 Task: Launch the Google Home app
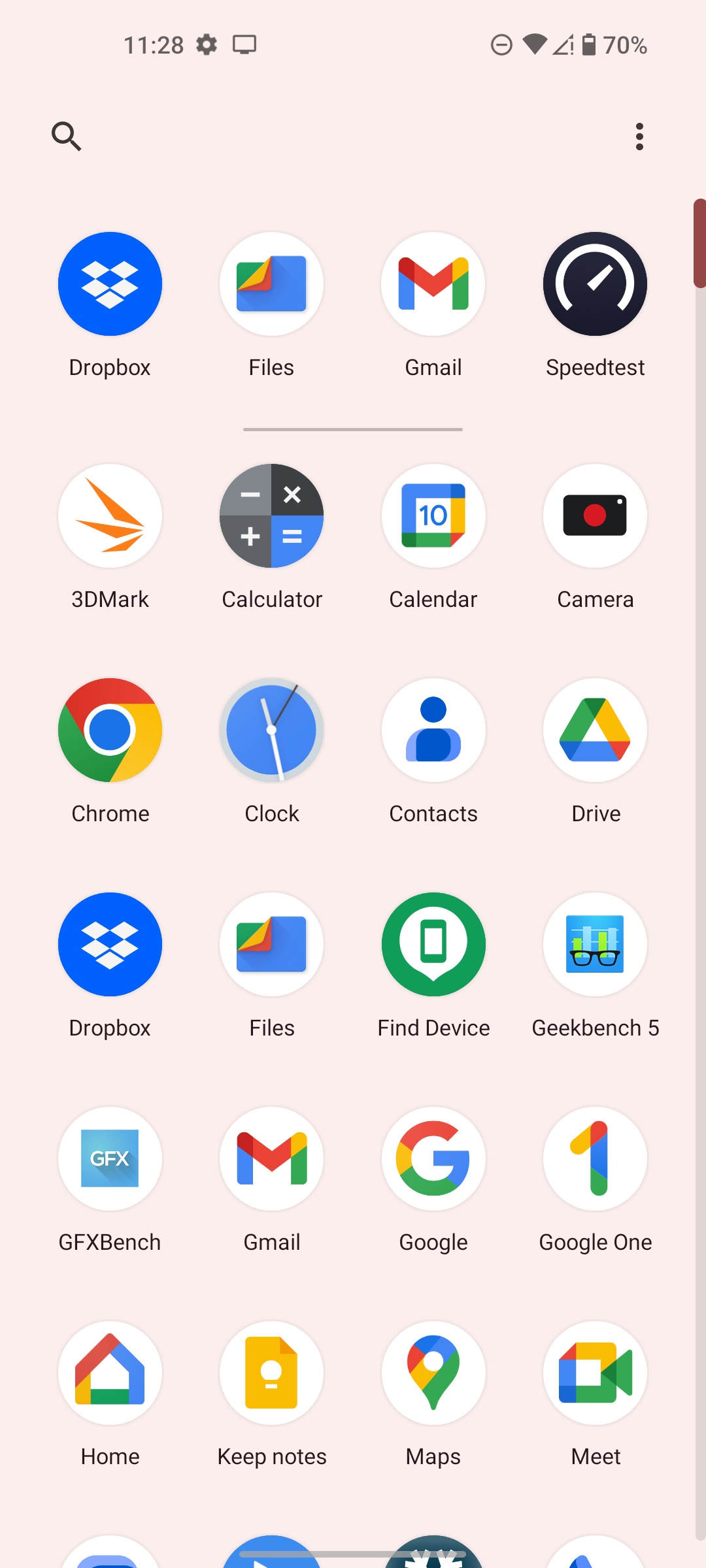pos(110,1373)
